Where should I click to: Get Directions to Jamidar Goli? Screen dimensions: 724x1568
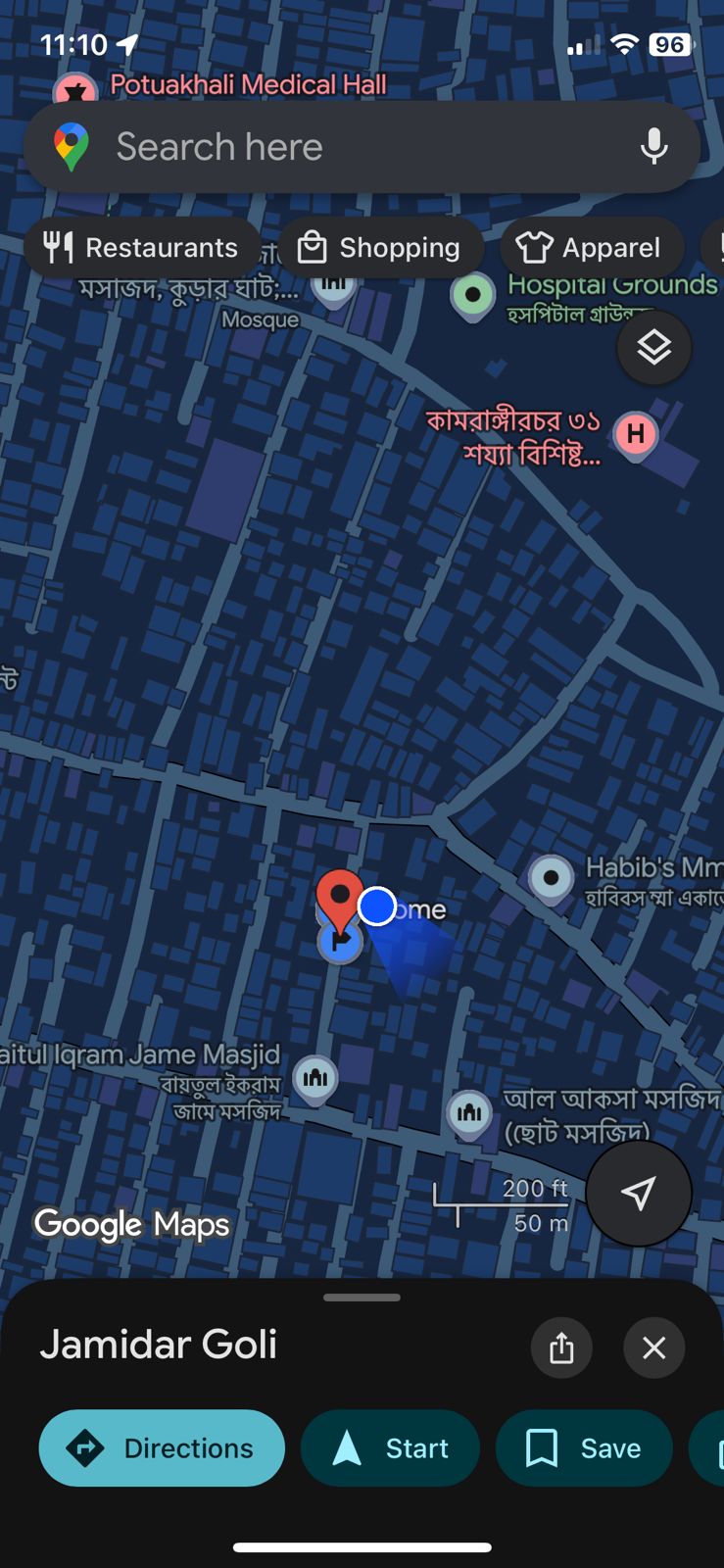[162, 1447]
